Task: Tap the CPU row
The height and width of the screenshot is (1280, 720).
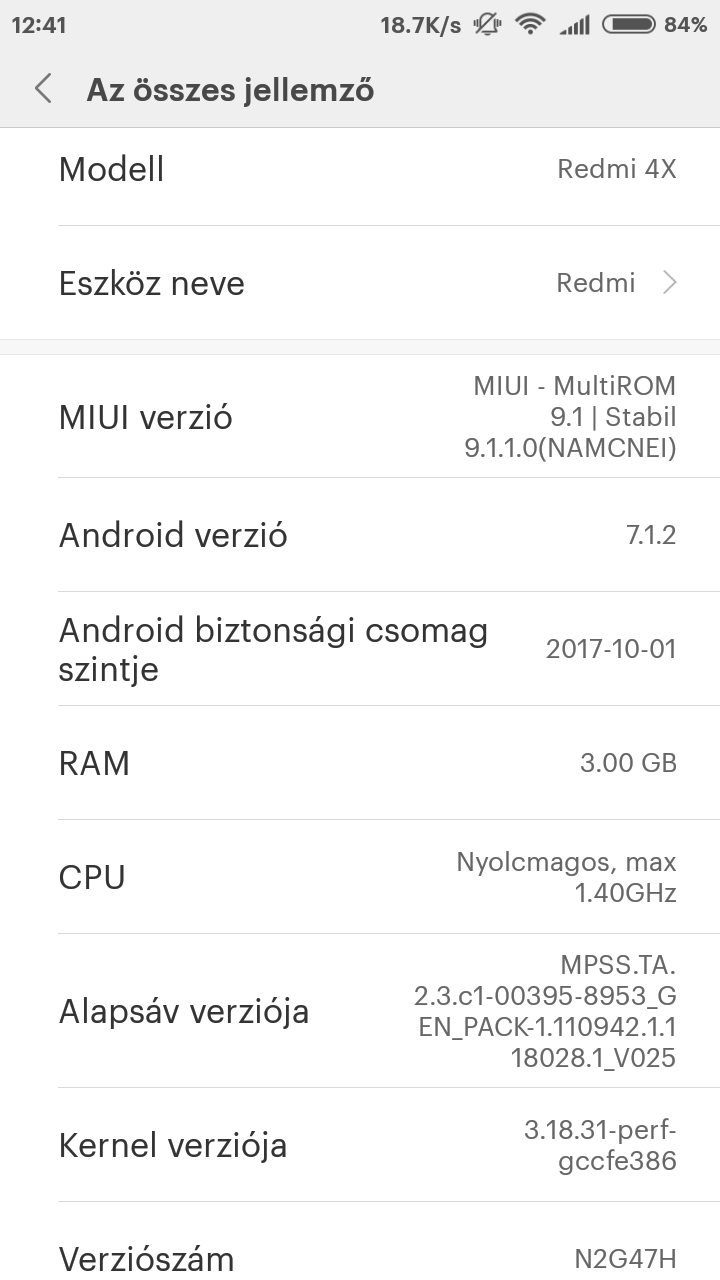Action: (x=360, y=877)
